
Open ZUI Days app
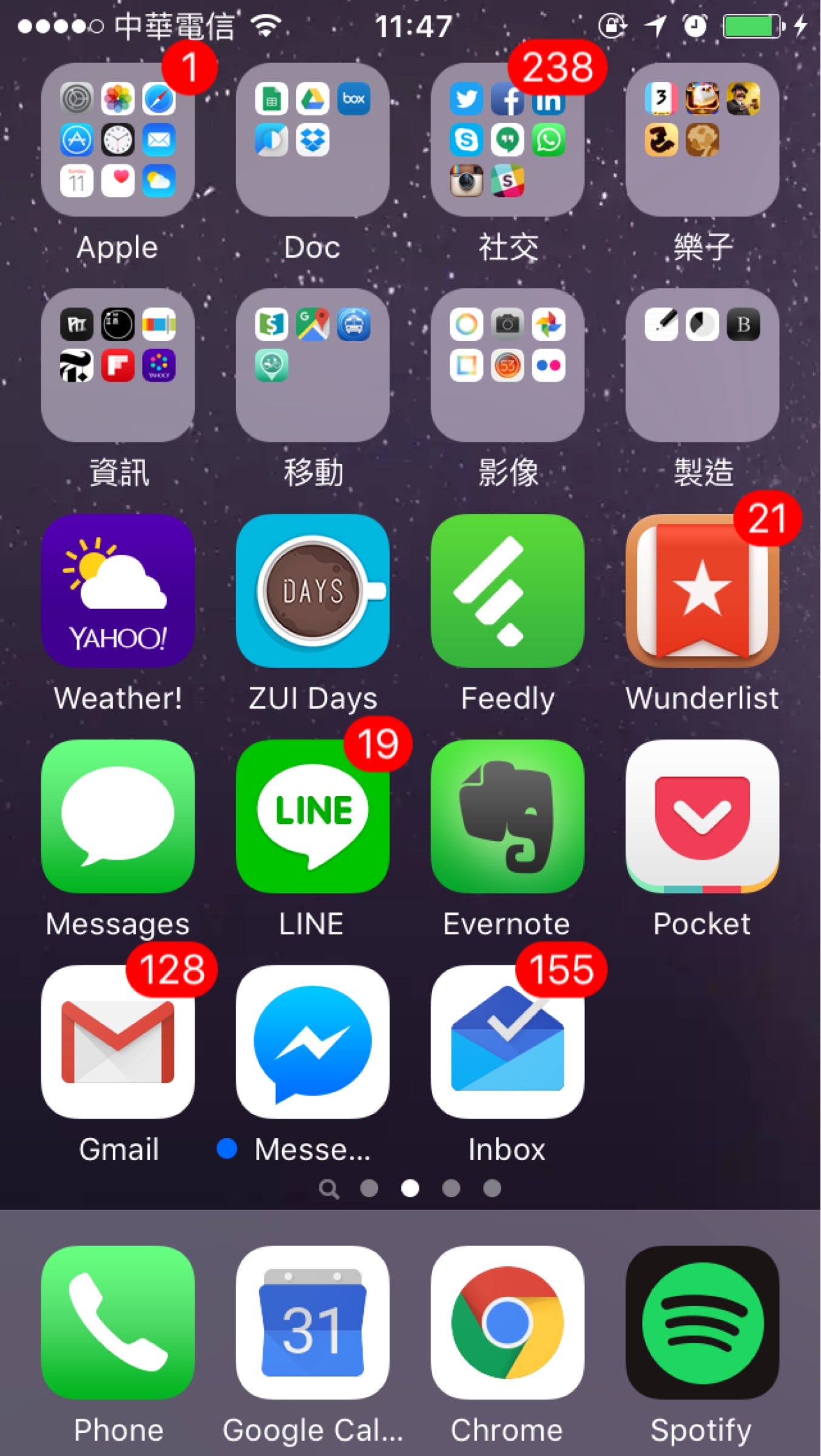pyautogui.click(x=313, y=591)
